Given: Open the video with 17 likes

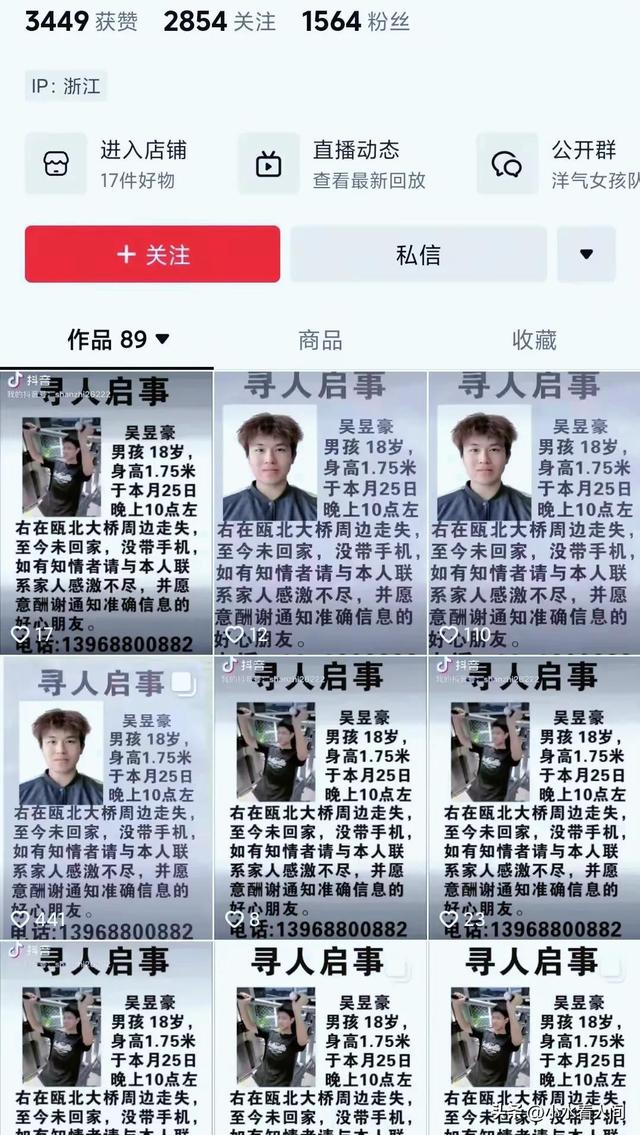Looking at the screenshot, I should point(106,512).
